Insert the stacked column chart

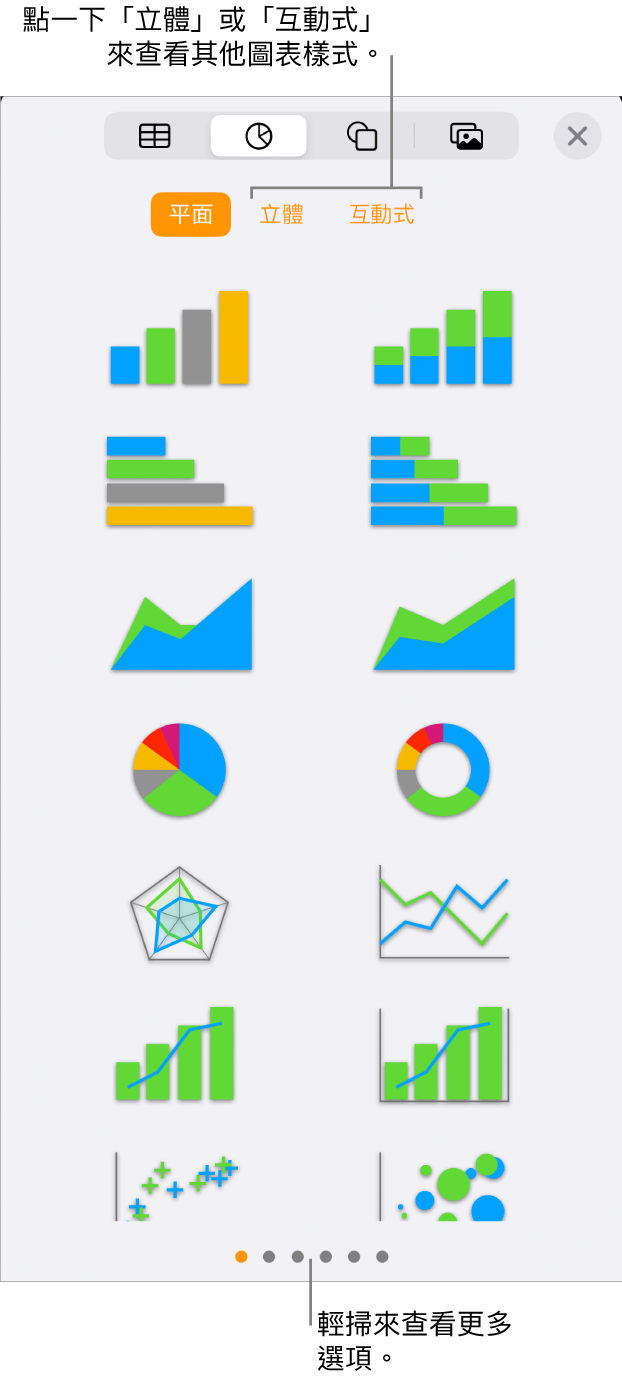coord(443,338)
